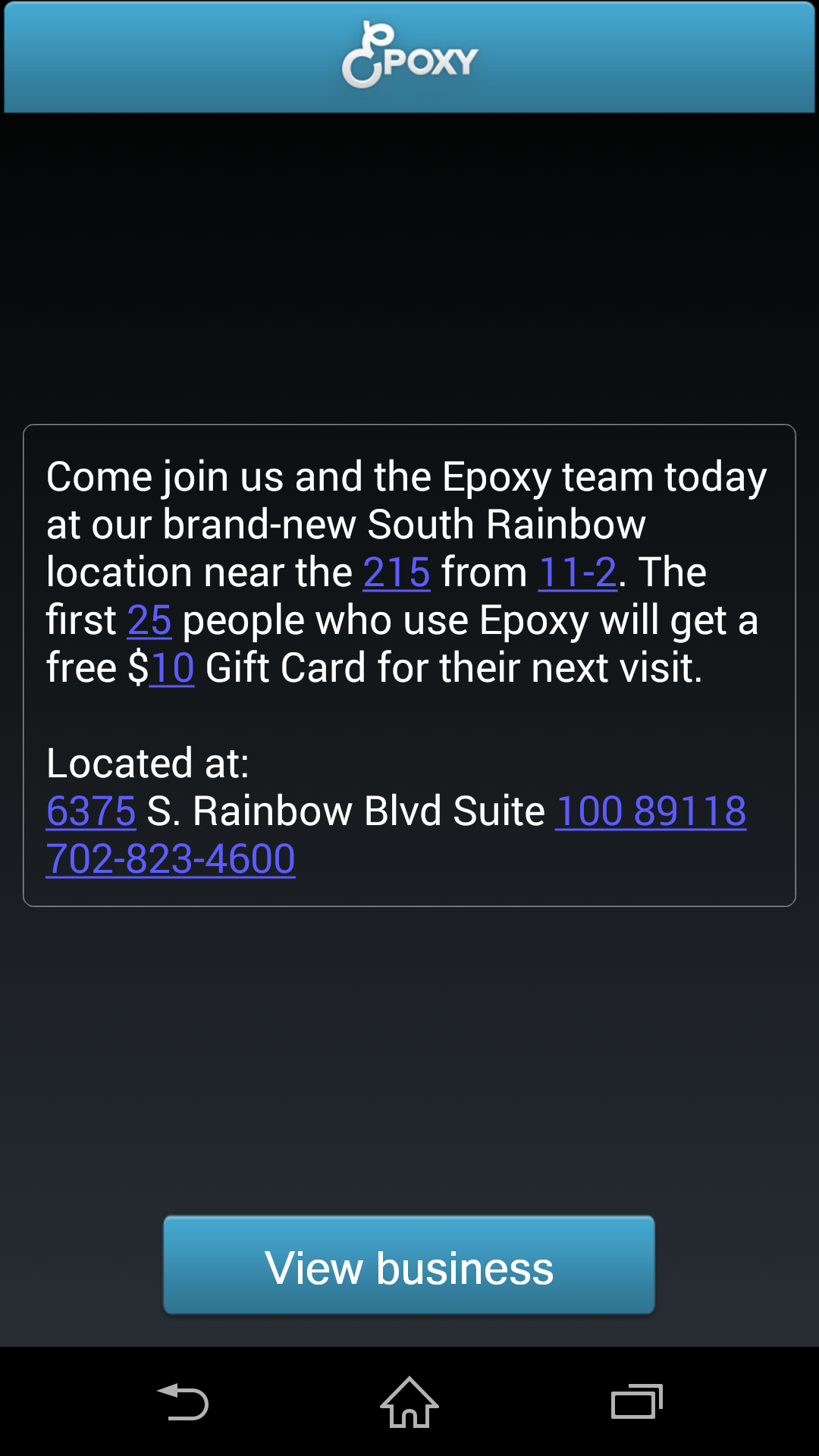Select the underlined 25 link

(149, 620)
